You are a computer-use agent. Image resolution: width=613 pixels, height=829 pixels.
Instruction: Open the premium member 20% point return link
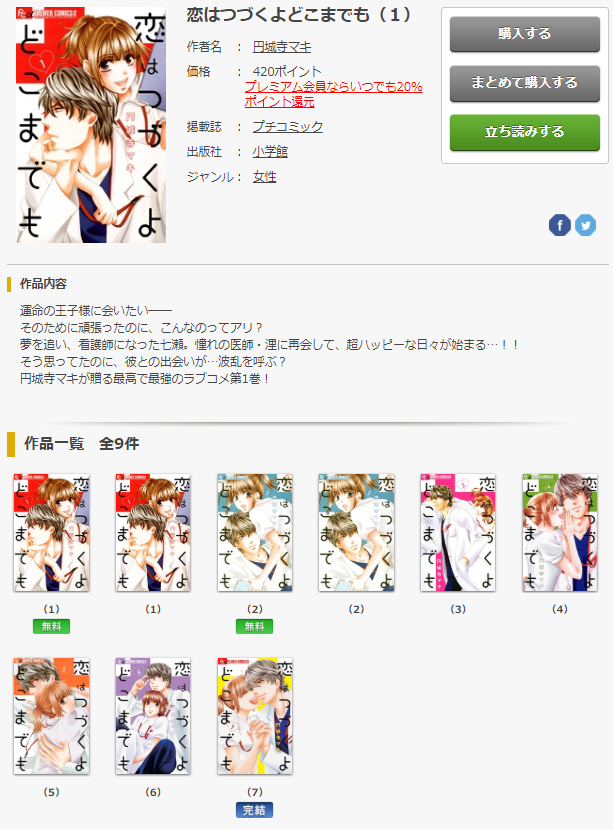(332, 94)
